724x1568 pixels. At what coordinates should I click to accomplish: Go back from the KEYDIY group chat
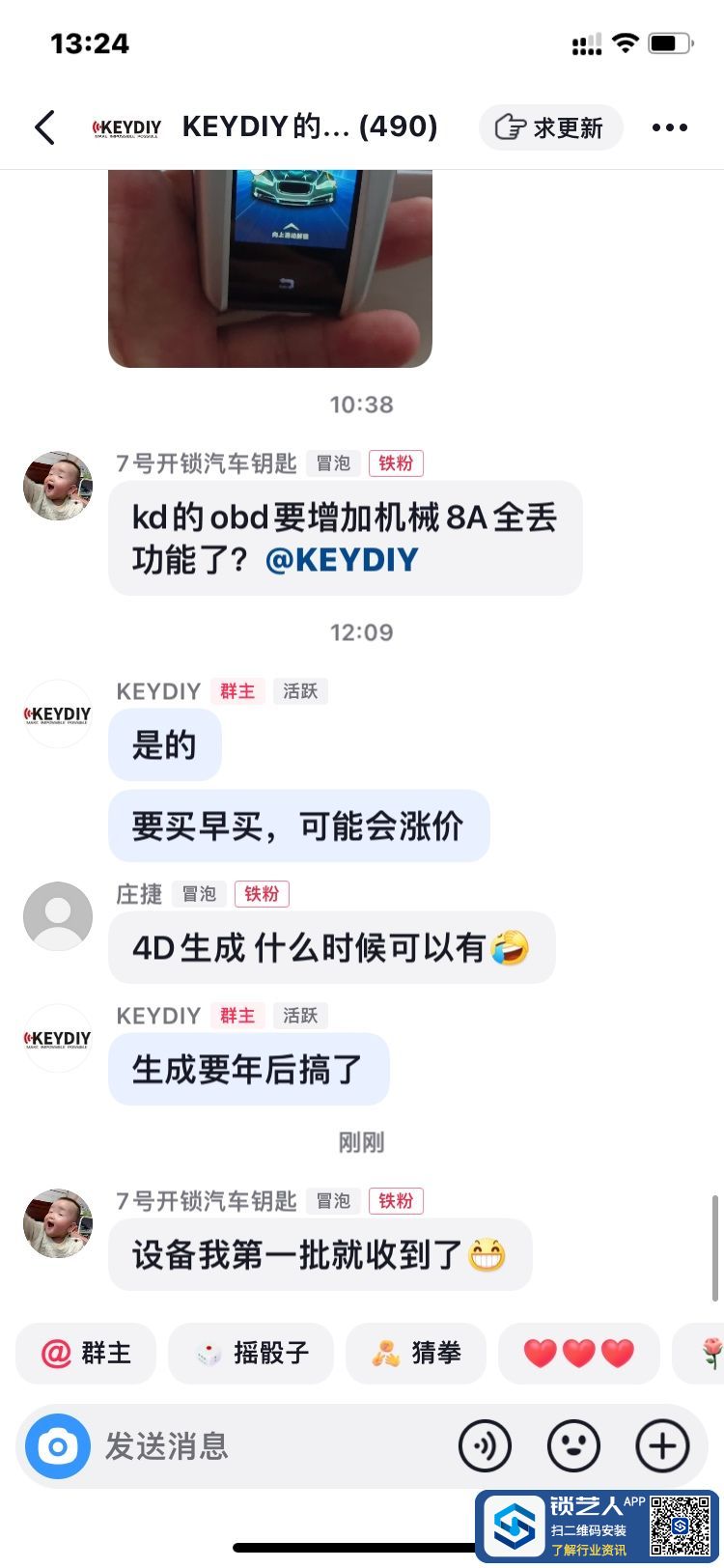[44, 127]
